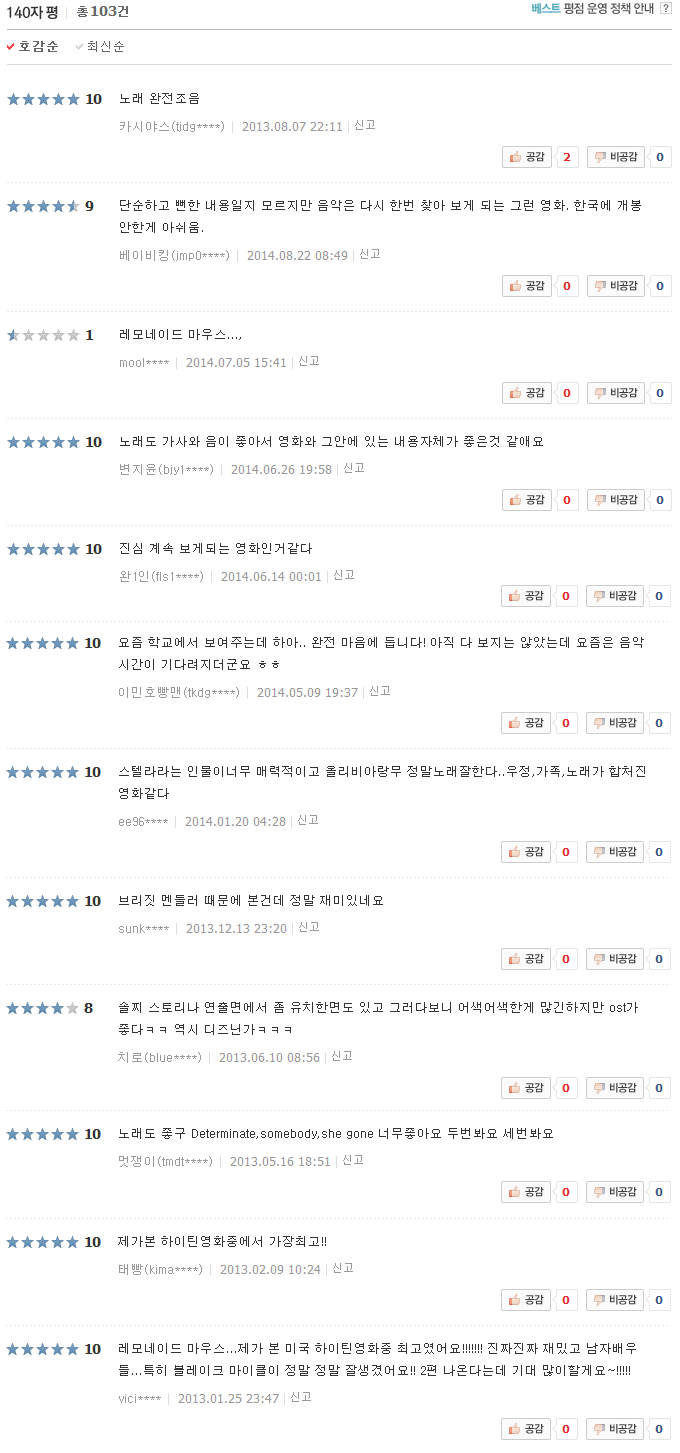
Task: Tap 비공감 on ee96****'s review
Action: click(x=616, y=852)
